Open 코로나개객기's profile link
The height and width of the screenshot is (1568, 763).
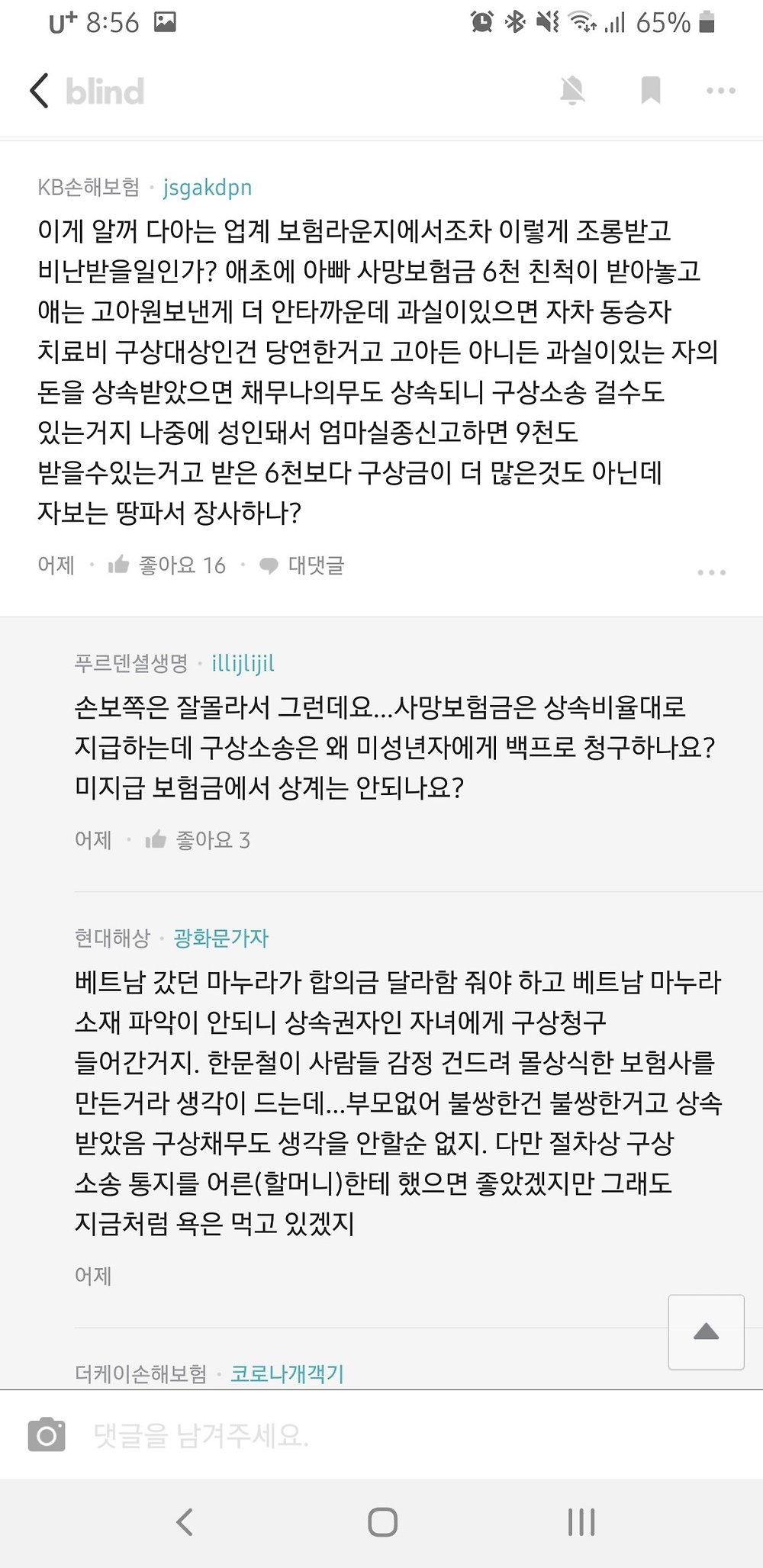pos(288,1374)
